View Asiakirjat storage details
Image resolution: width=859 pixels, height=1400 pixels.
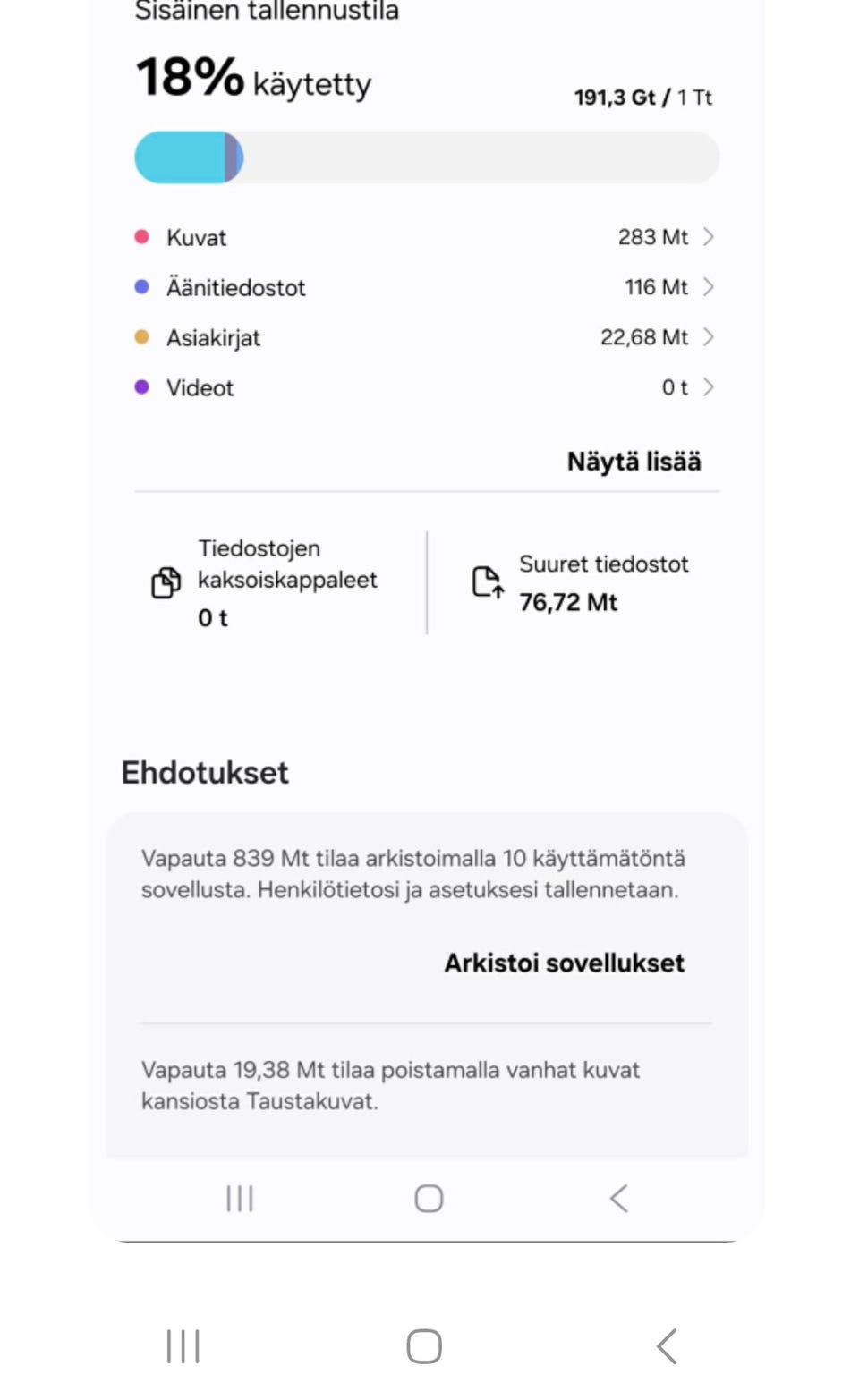point(425,337)
